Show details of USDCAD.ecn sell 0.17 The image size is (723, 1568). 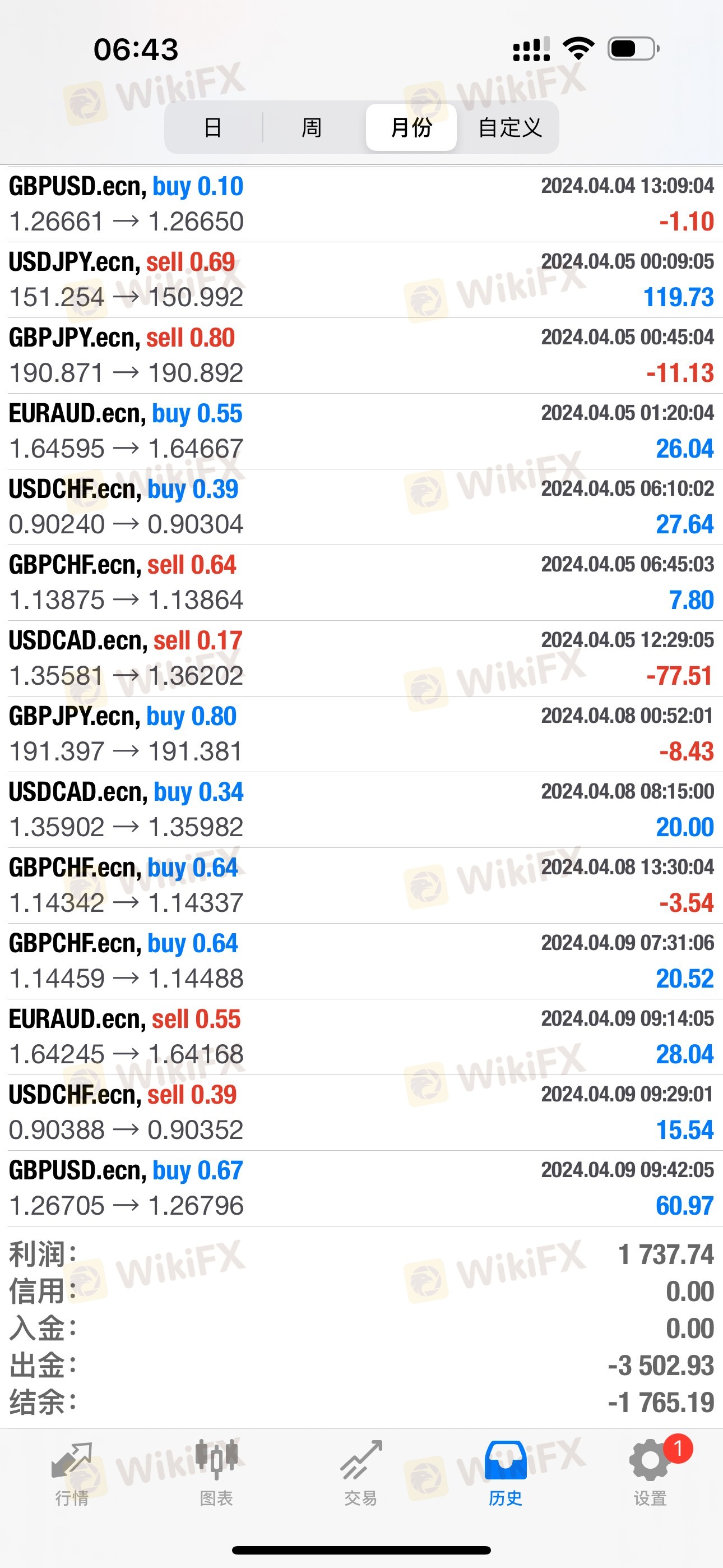tap(361, 658)
